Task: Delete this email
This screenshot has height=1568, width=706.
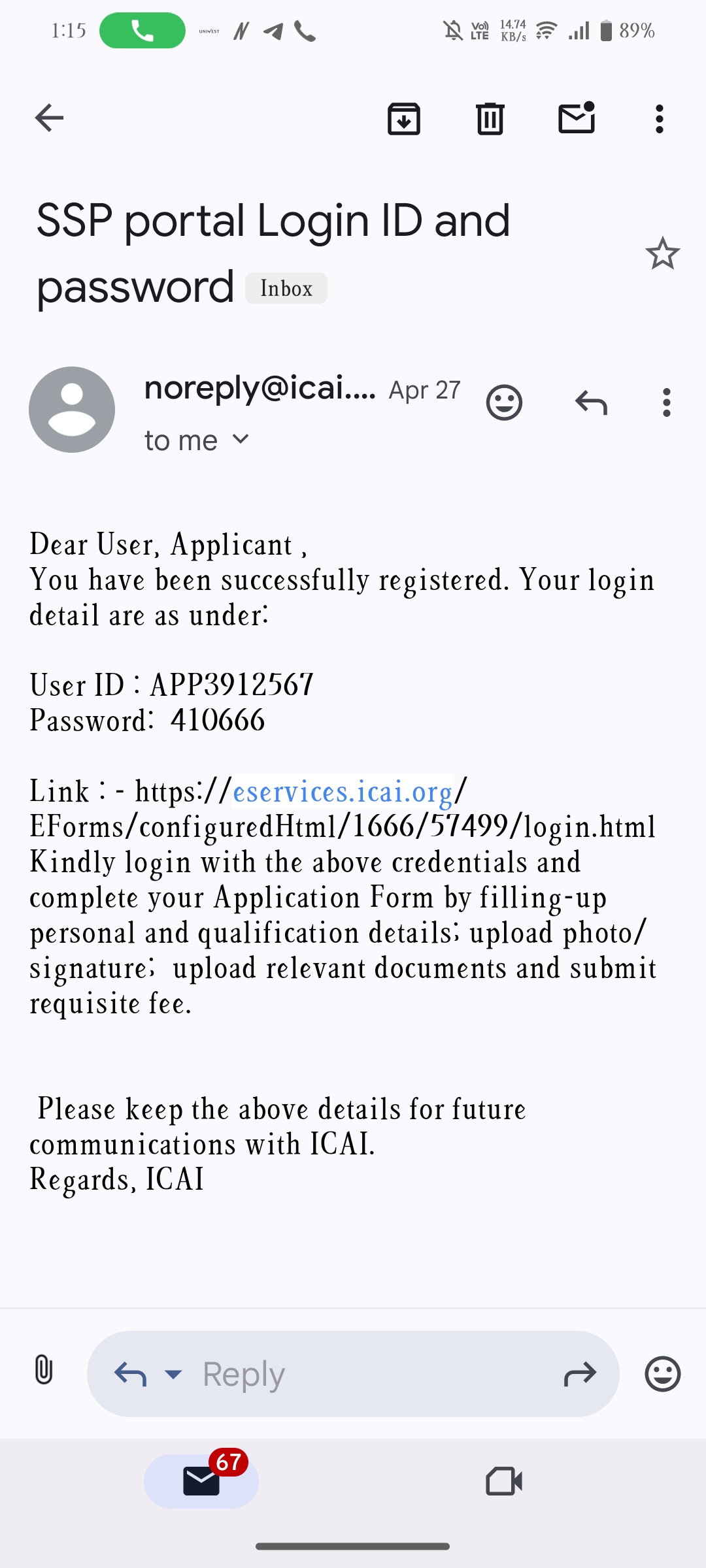Action: click(x=490, y=119)
